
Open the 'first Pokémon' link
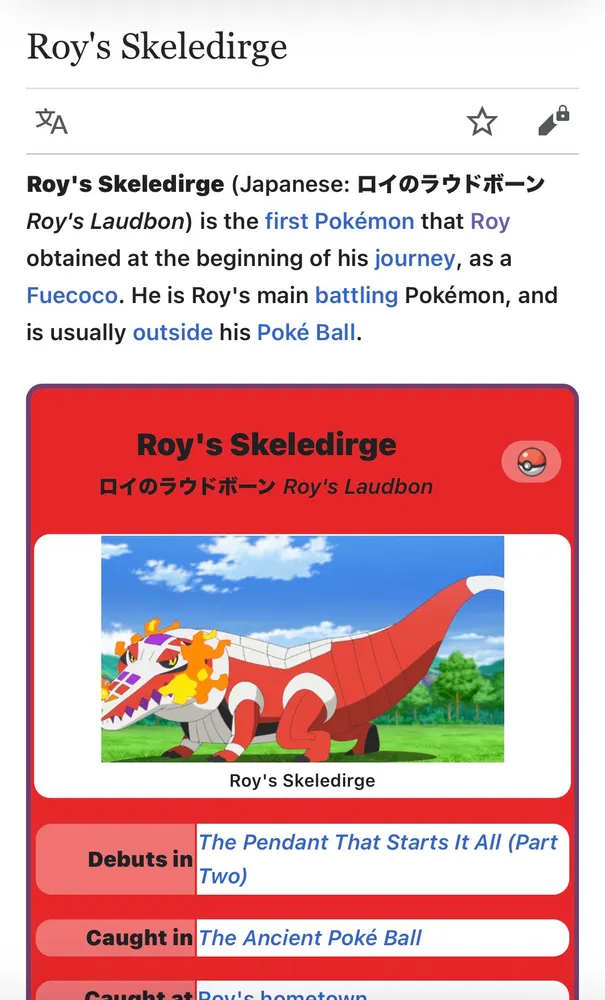[x=339, y=221]
